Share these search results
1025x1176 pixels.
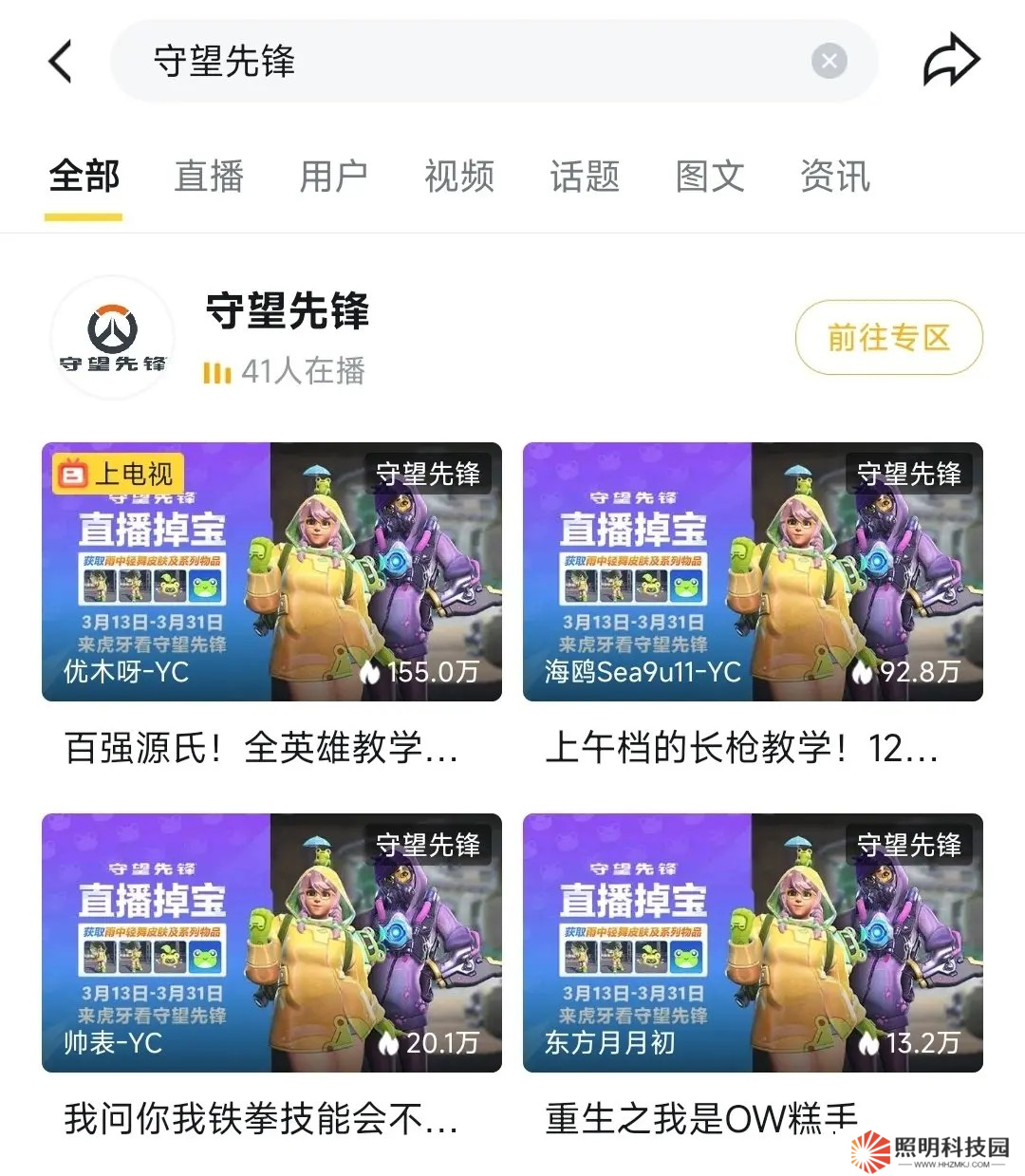tap(951, 61)
